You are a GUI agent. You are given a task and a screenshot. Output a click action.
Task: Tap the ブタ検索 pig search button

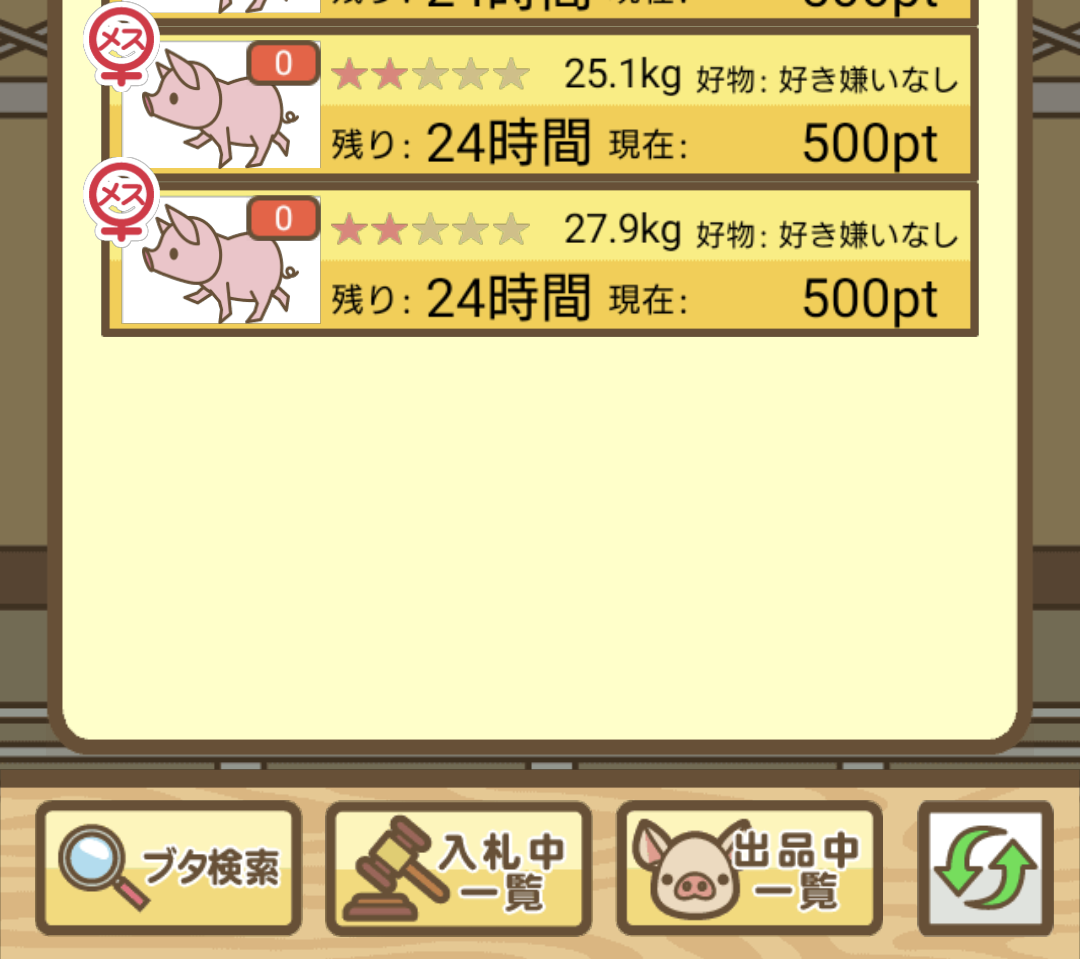pyautogui.click(x=169, y=868)
